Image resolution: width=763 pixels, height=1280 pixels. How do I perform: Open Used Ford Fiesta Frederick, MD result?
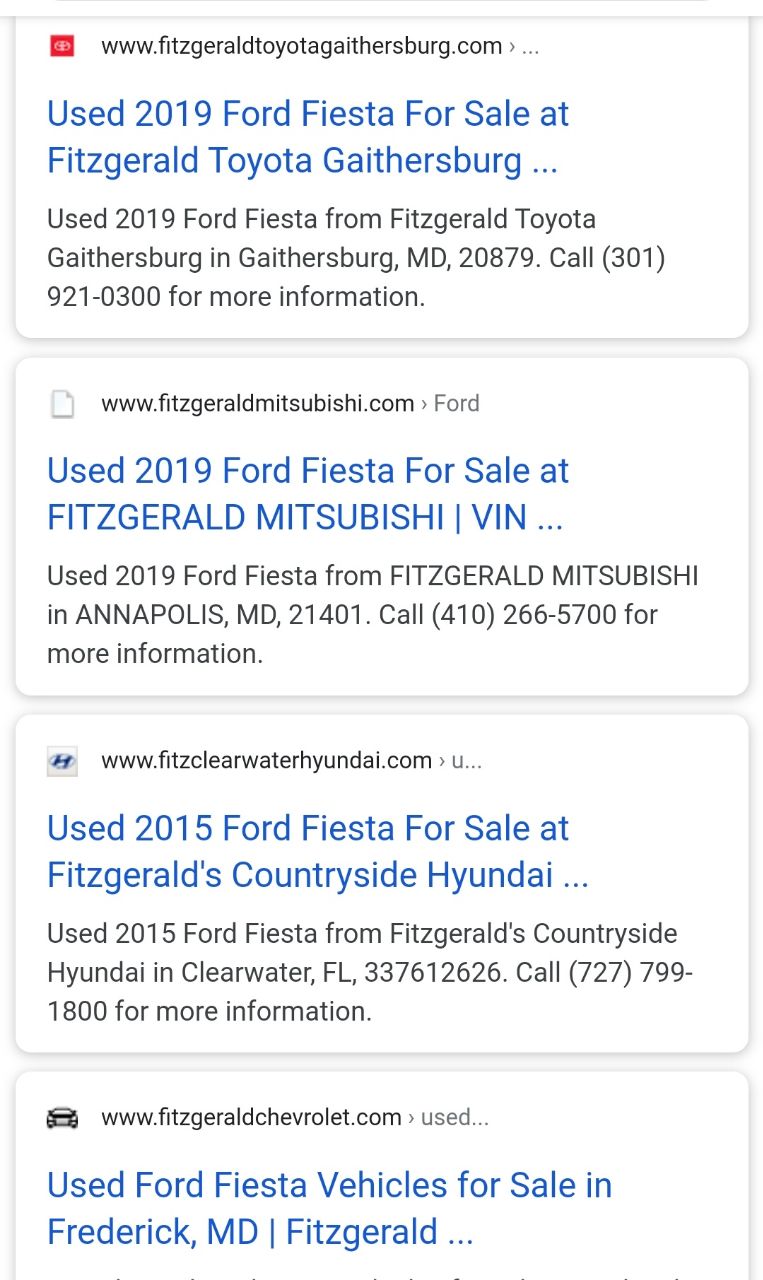point(330,1208)
